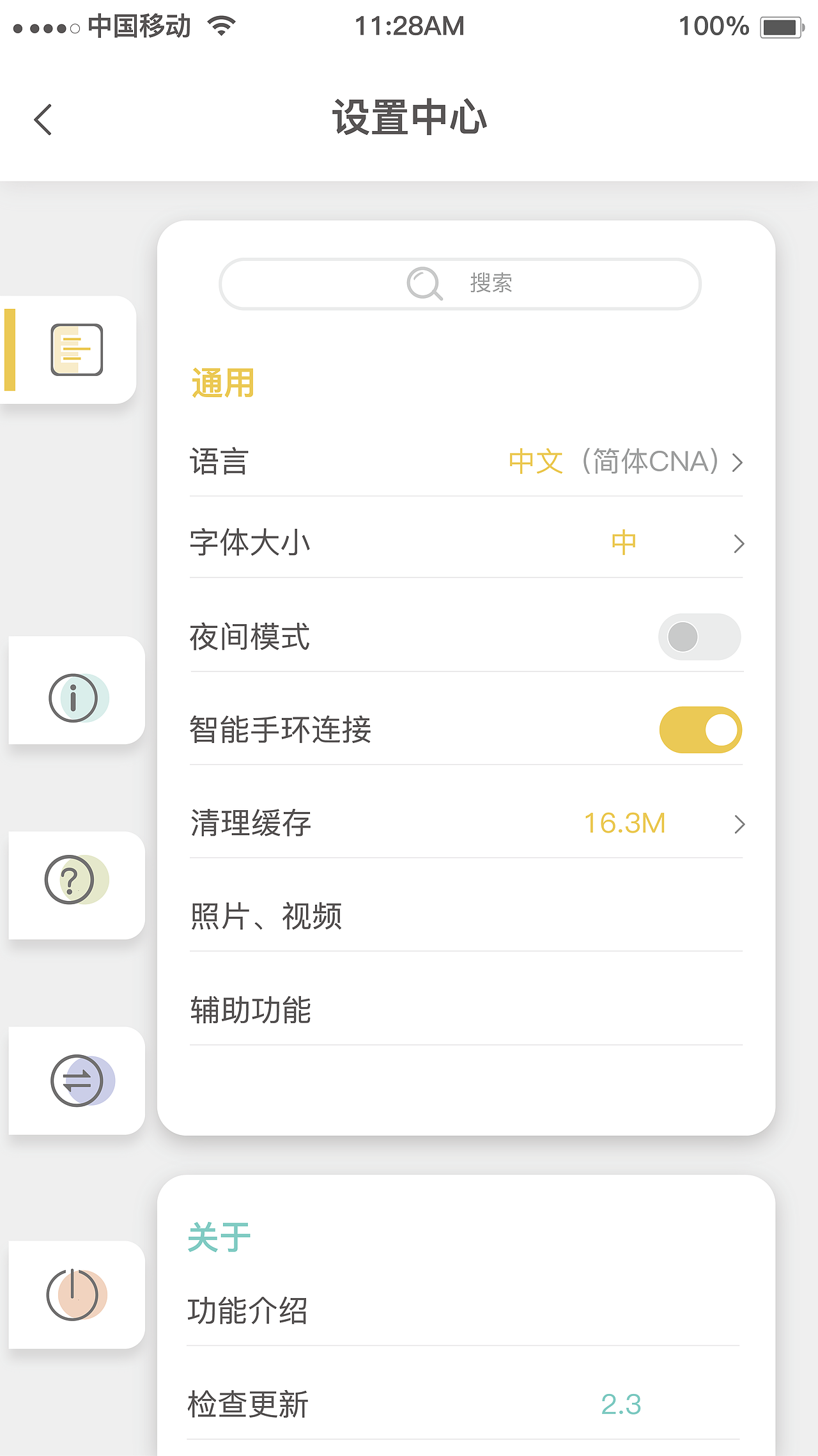Toggle night mode switch off again
The image size is (818, 1456).
coord(700,636)
